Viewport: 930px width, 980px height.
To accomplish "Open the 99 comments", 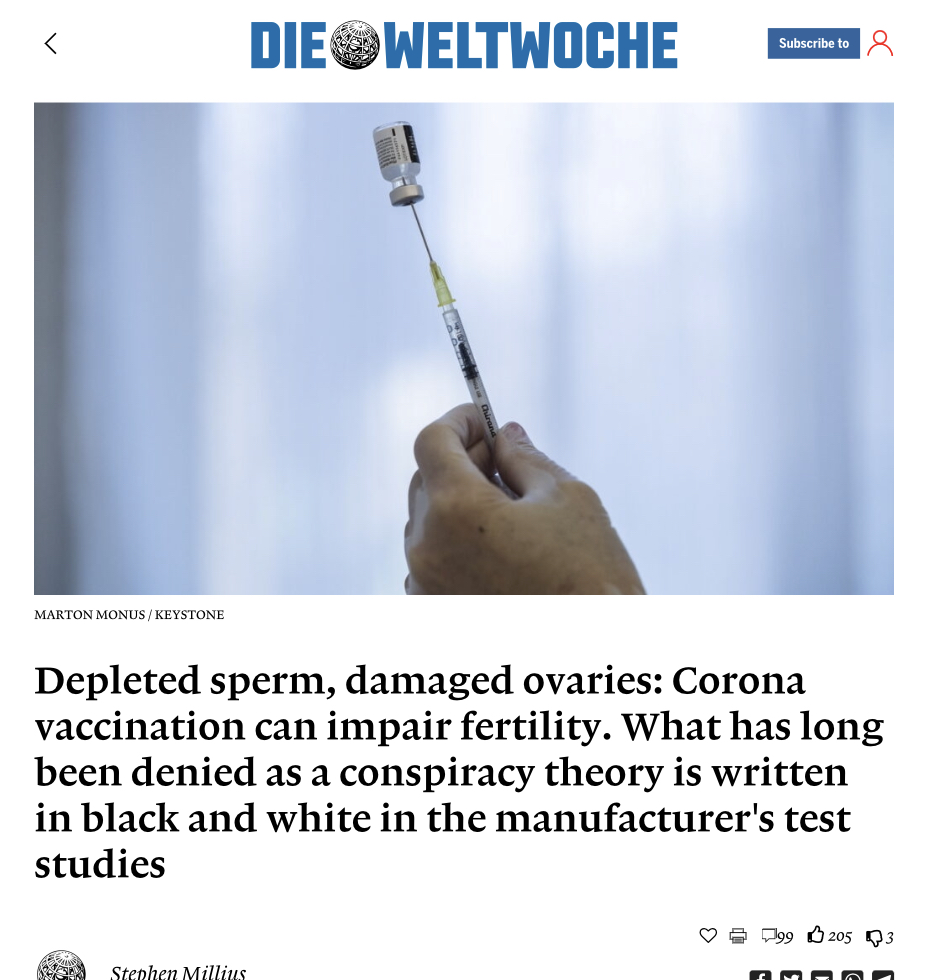I will coord(777,936).
